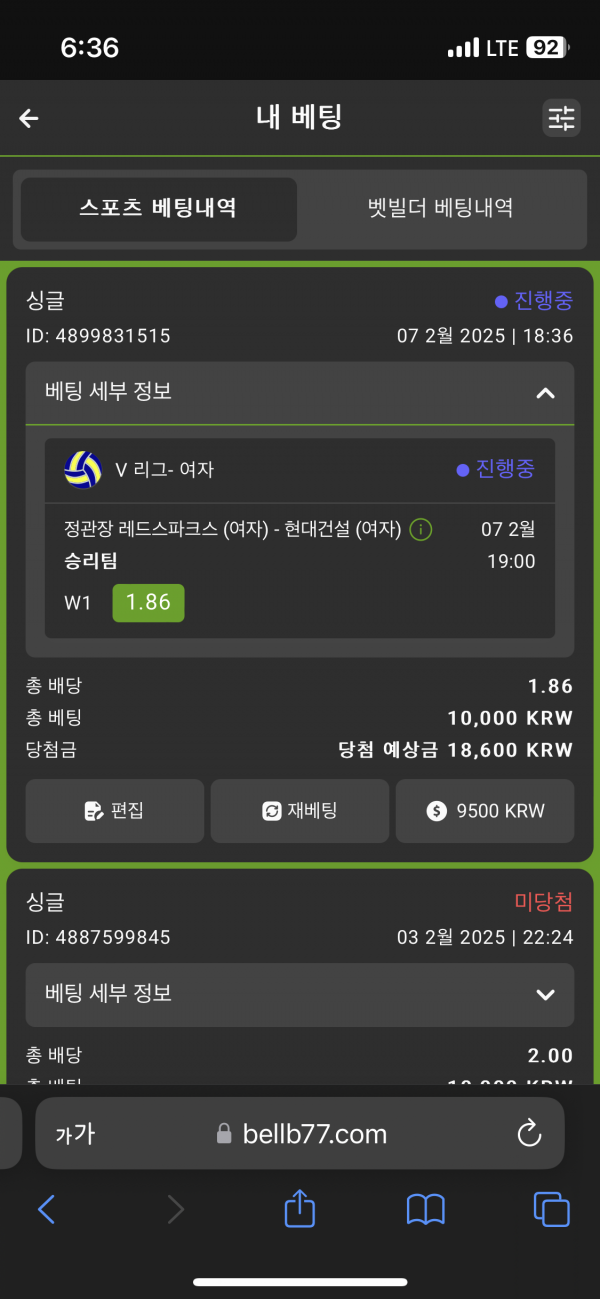This screenshot has width=600, height=1299.
Task: Tap the bellb77.com address bar
Action: (x=300, y=1134)
